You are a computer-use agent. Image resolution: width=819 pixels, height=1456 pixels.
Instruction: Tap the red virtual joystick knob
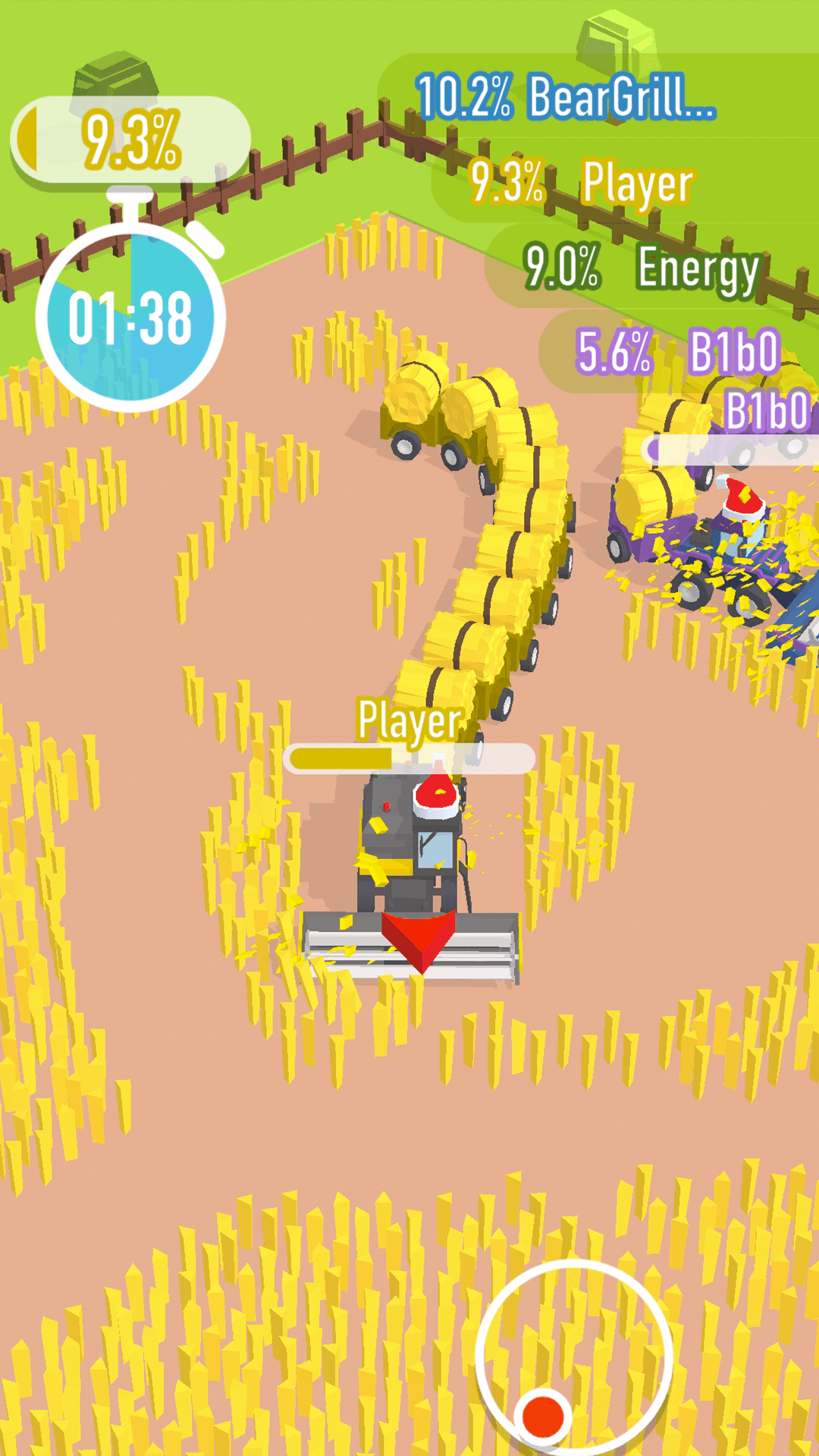543,1415
